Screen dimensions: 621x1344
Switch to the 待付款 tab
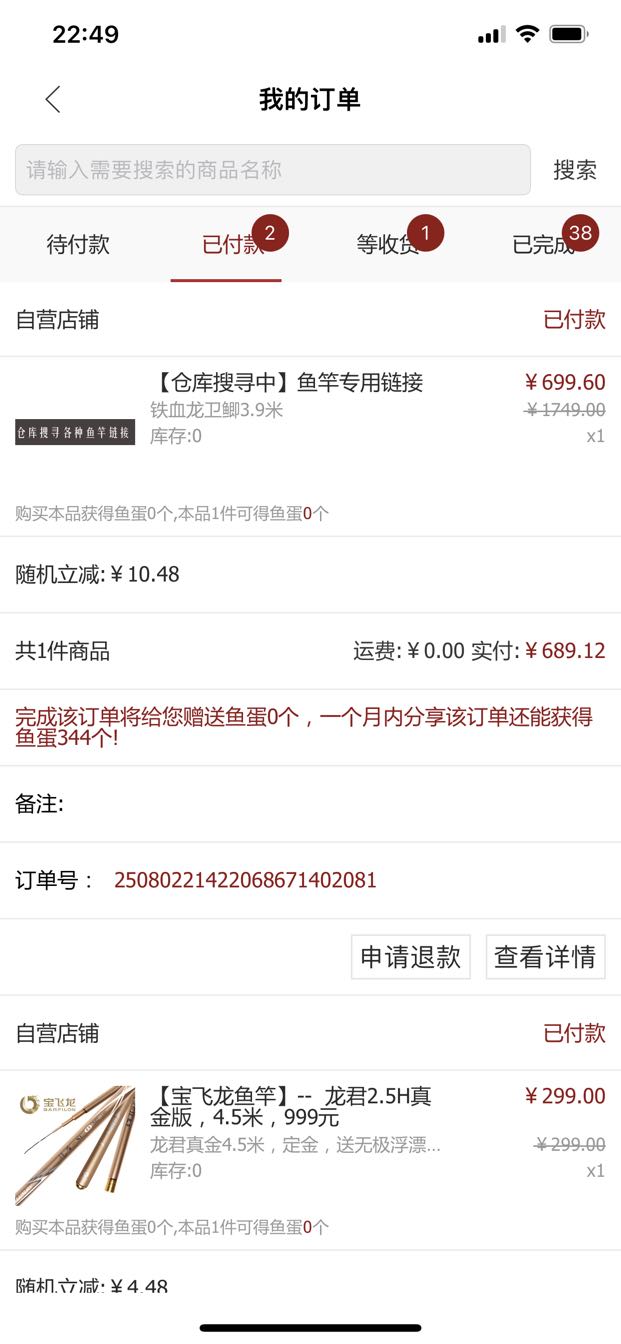click(x=78, y=245)
